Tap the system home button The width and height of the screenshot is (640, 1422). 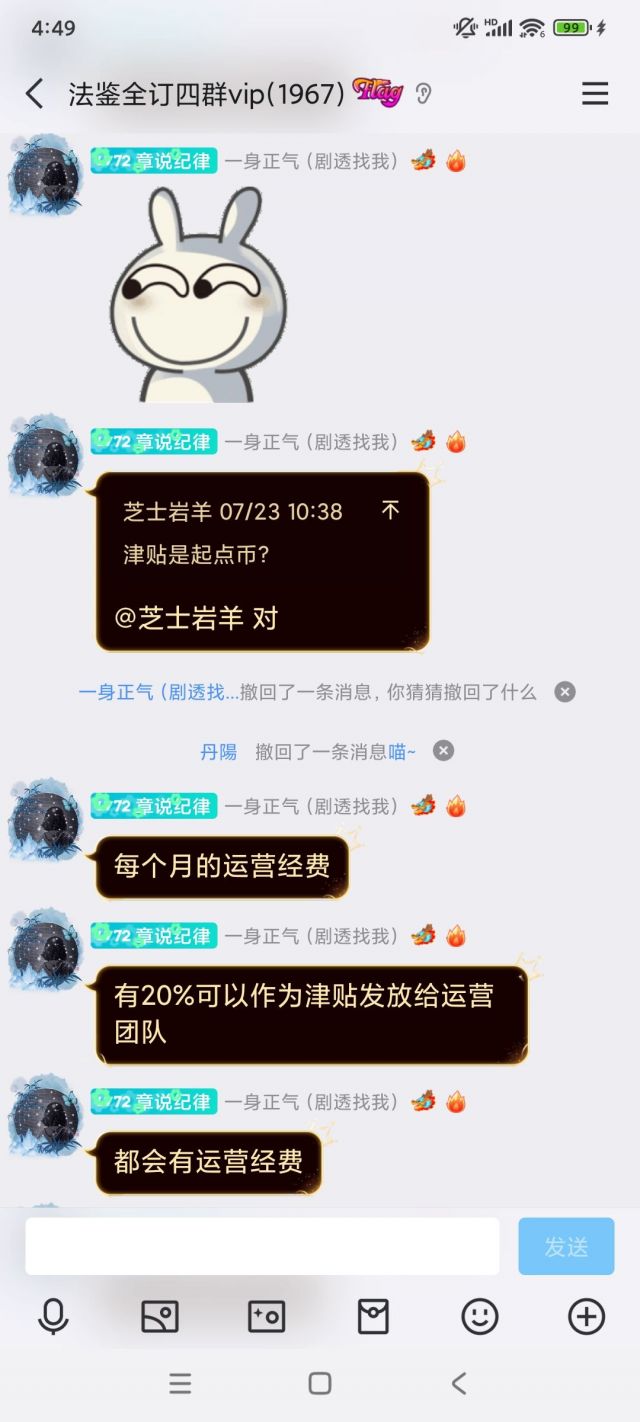[x=320, y=1383]
